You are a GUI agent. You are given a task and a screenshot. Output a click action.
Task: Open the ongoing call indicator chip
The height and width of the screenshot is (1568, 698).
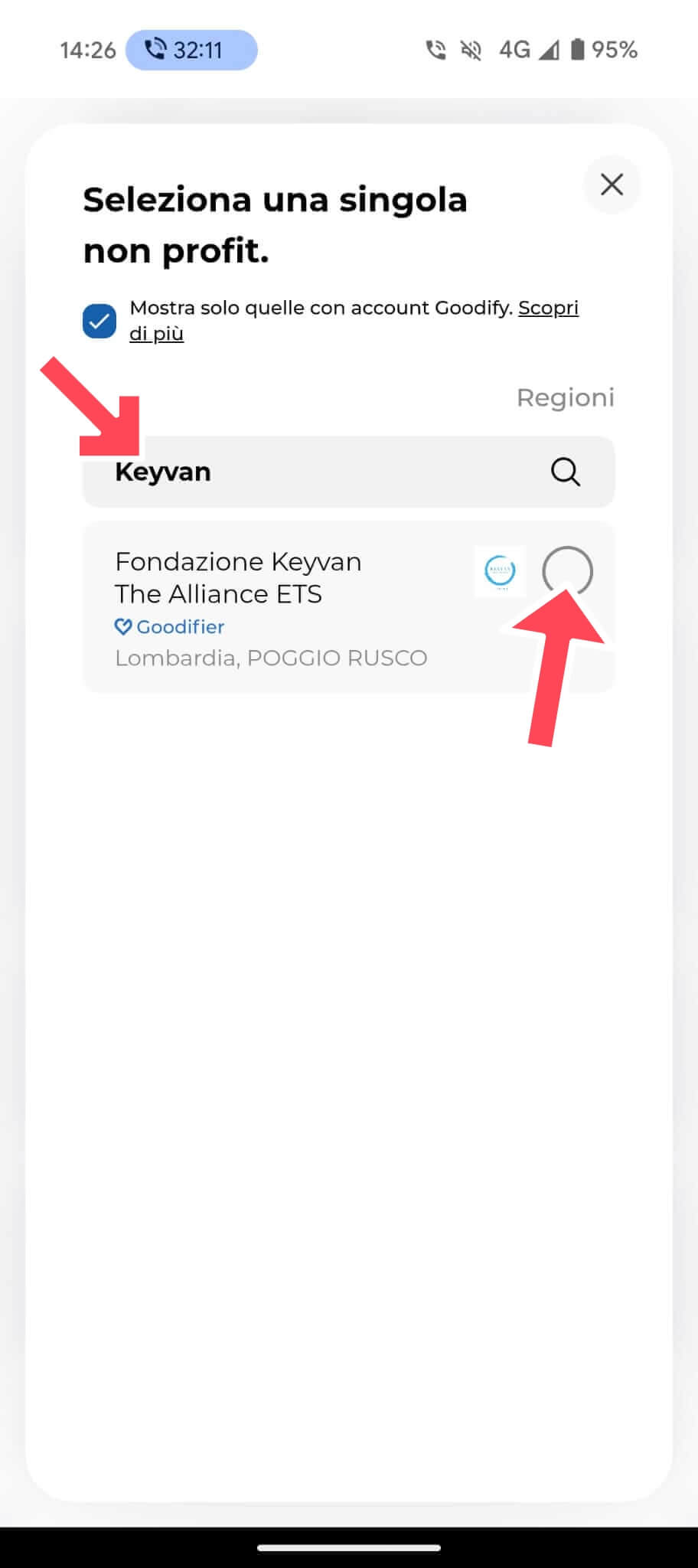click(190, 49)
